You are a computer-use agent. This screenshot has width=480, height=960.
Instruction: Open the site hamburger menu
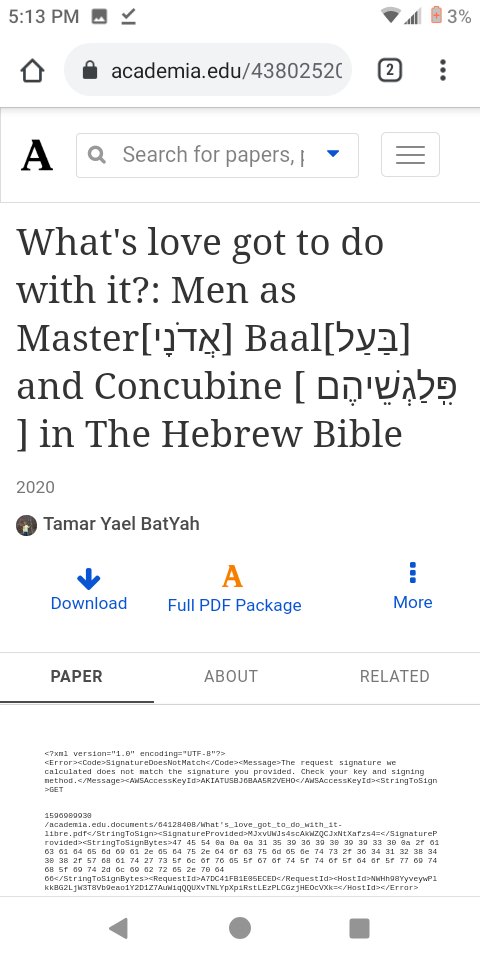point(410,154)
